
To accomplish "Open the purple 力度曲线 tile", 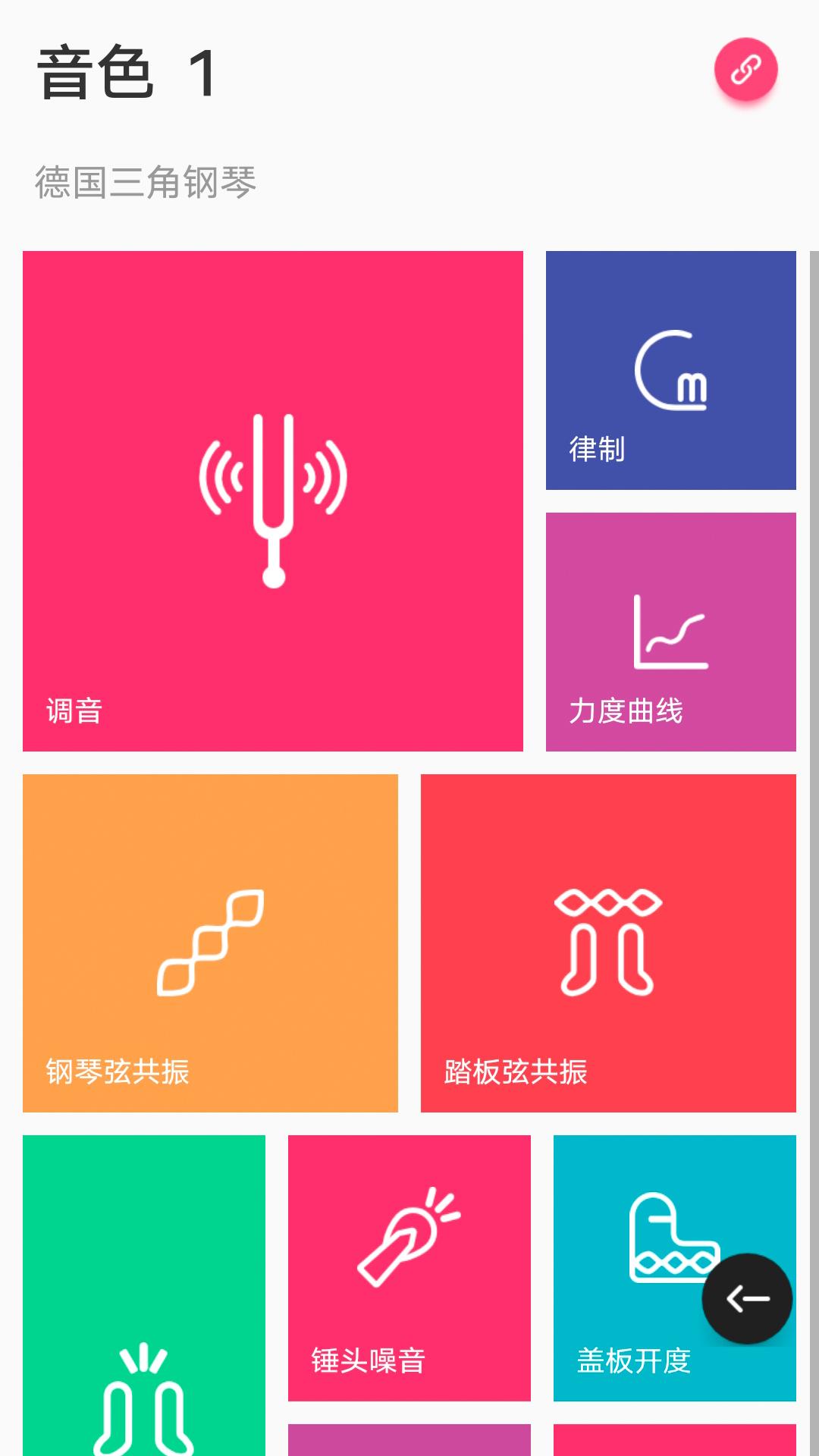I will pyautogui.click(x=671, y=629).
